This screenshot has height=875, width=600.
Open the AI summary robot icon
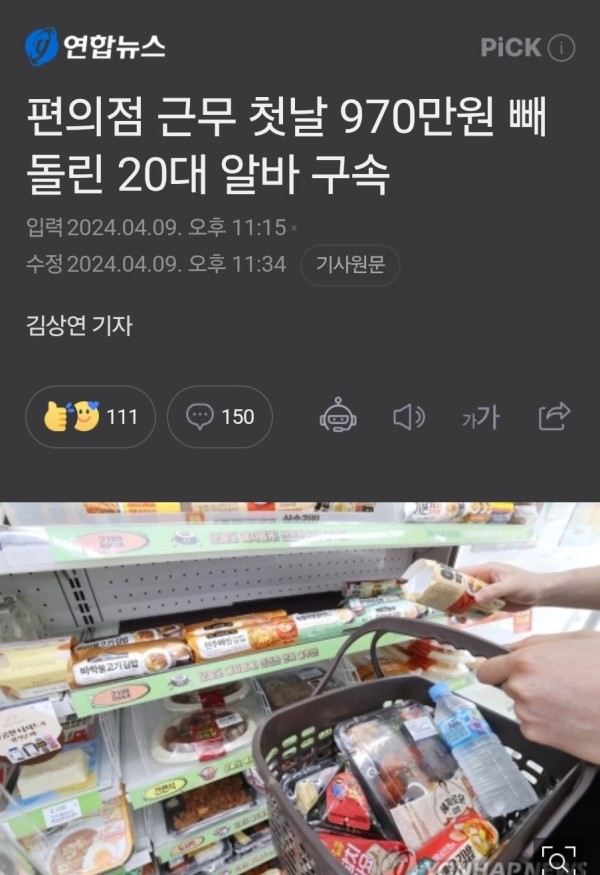tap(339, 416)
